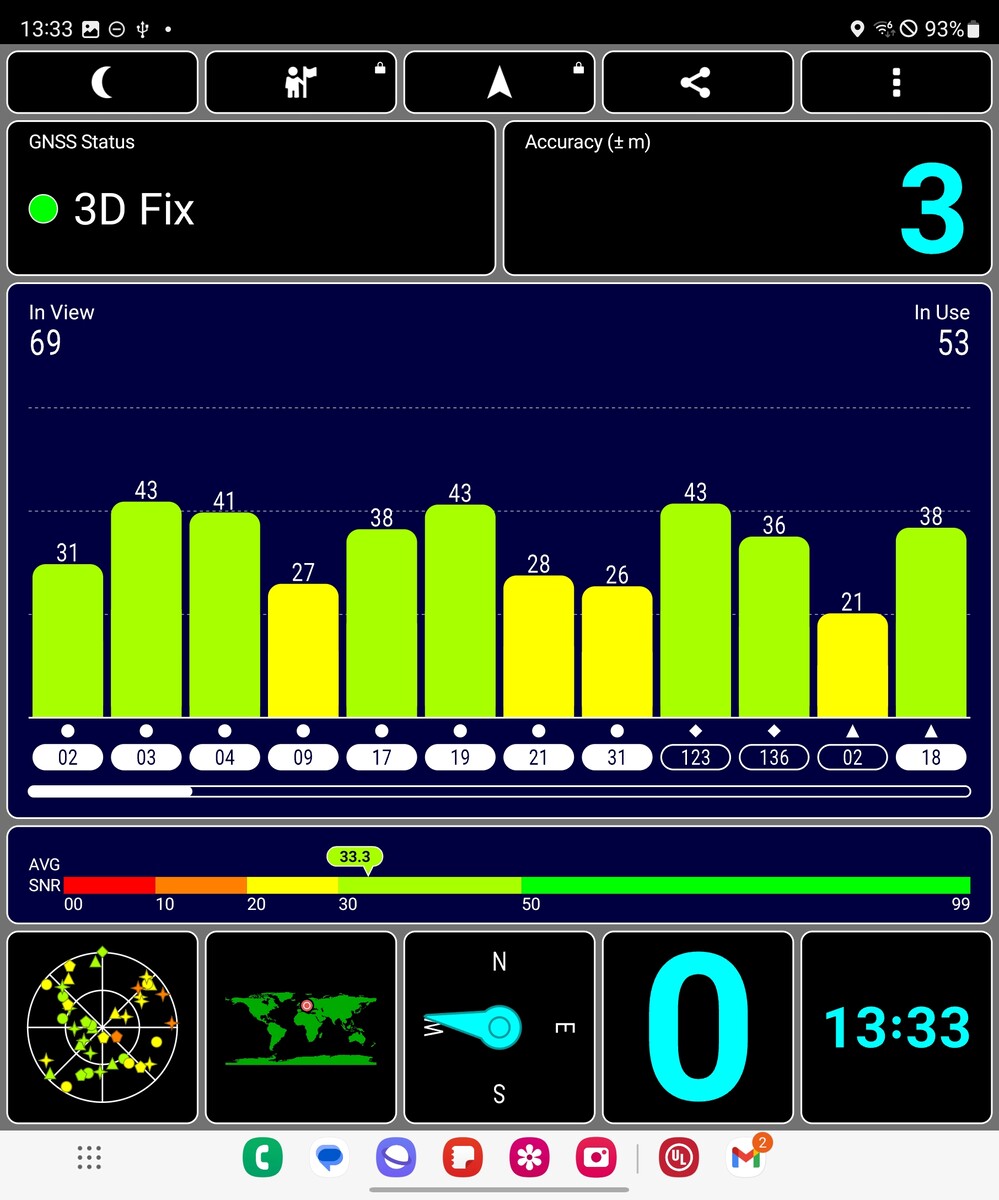Image resolution: width=999 pixels, height=1200 pixels.
Task: Open the overflow menu
Action: [896, 83]
